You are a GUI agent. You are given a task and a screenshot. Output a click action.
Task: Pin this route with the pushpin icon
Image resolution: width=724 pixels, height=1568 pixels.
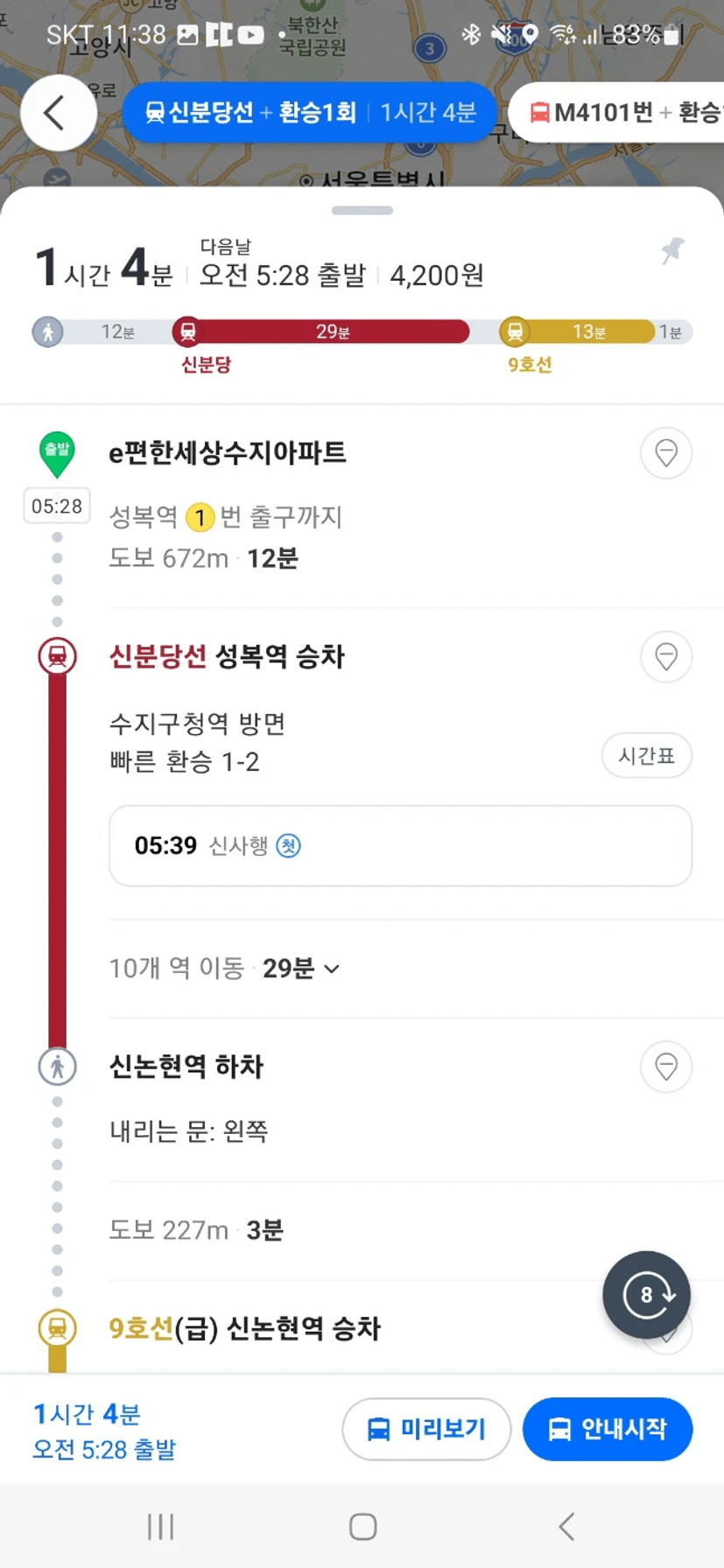672,251
